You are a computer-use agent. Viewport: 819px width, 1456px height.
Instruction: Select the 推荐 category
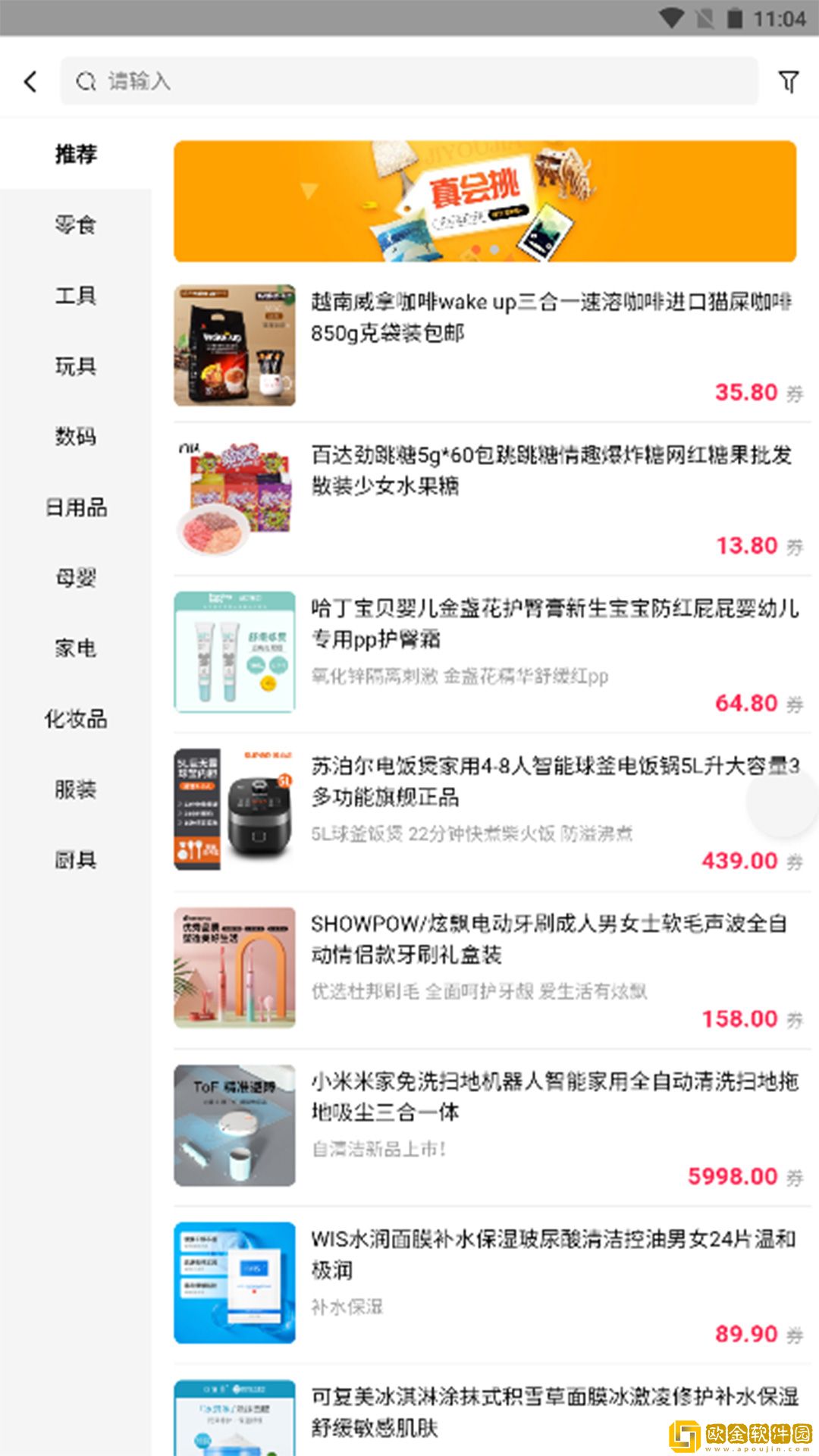point(76,154)
